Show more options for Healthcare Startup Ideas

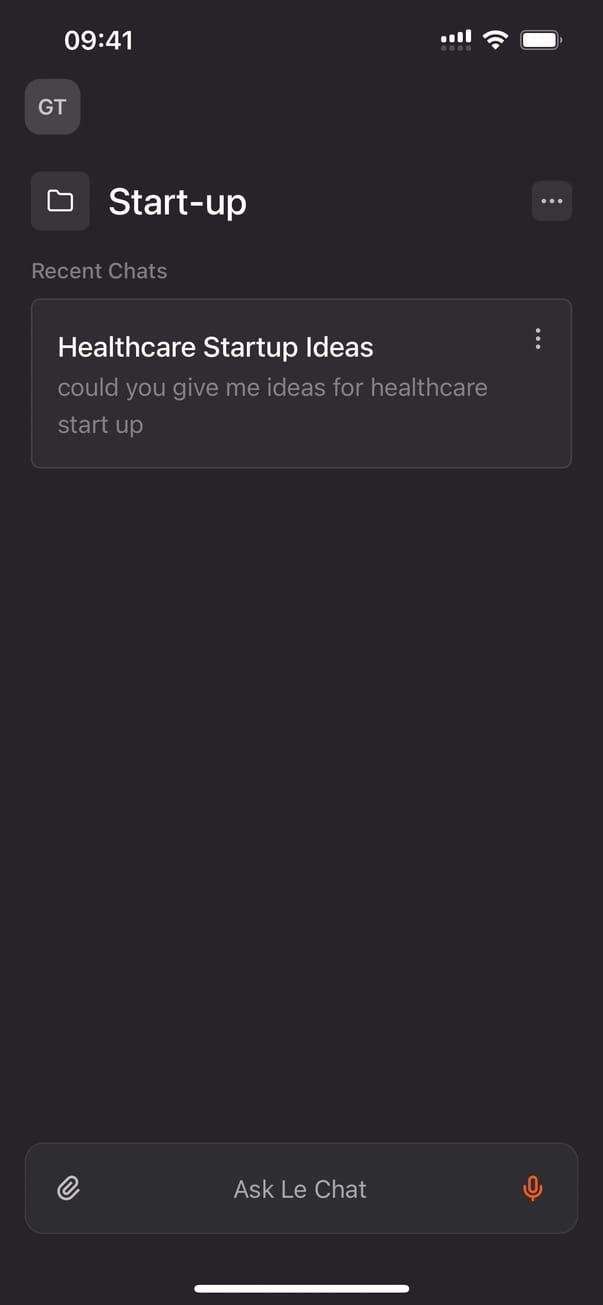point(538,339)
